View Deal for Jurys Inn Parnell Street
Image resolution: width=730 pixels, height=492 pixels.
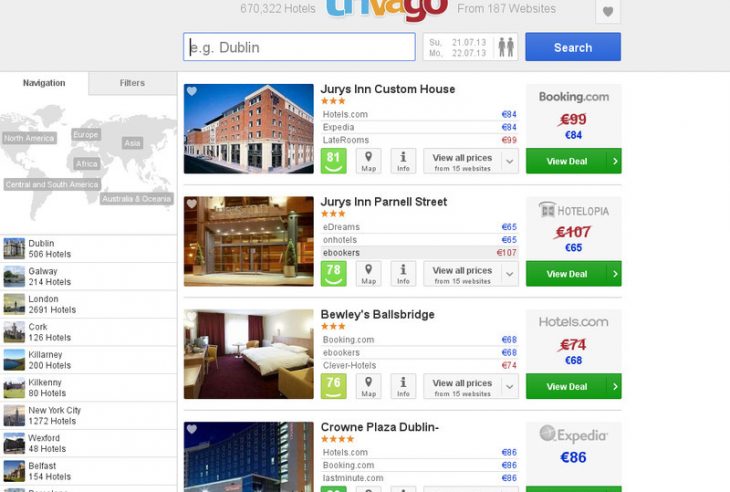point(573,274)
